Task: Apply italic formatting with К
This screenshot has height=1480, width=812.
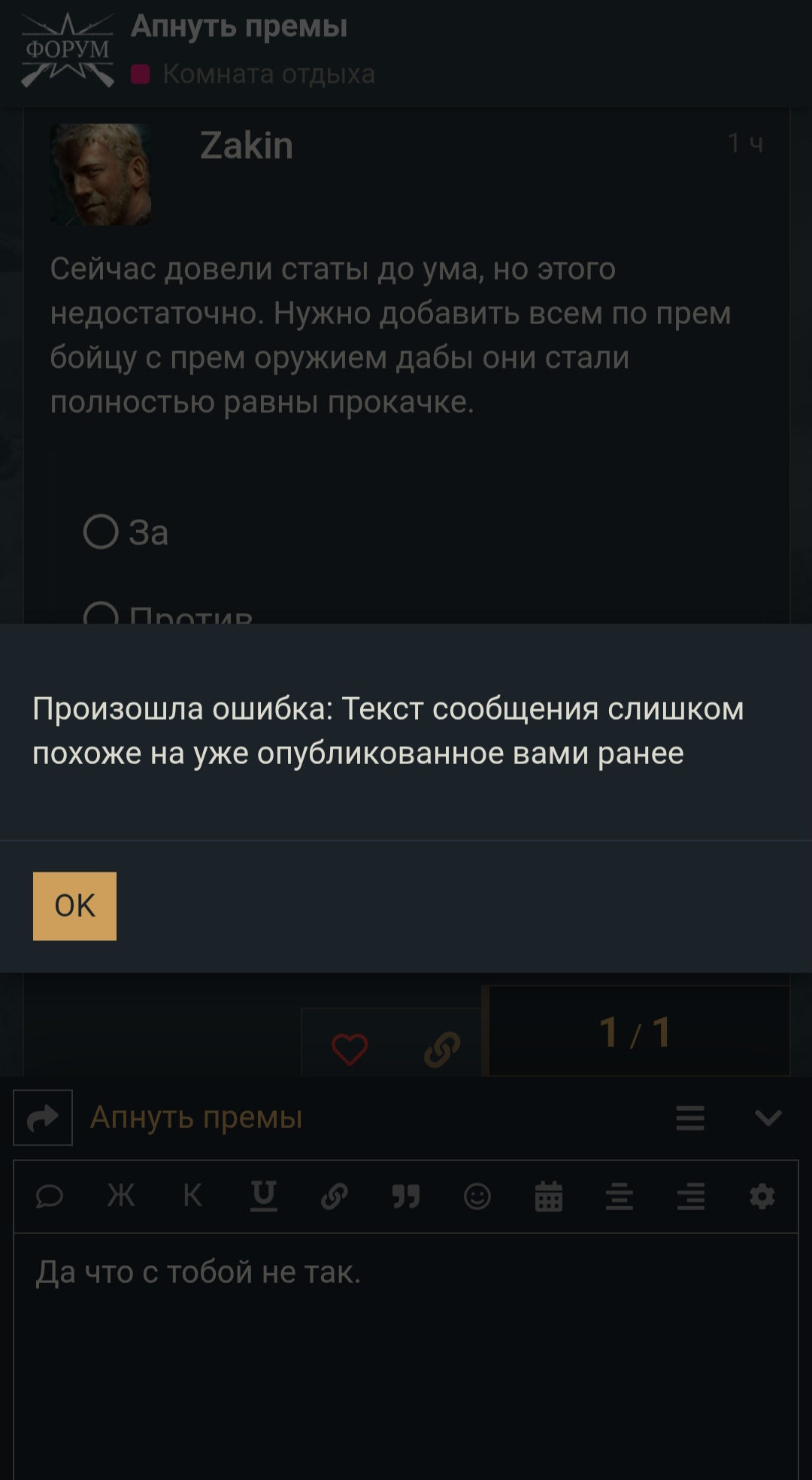Action: click(192, 1195)
